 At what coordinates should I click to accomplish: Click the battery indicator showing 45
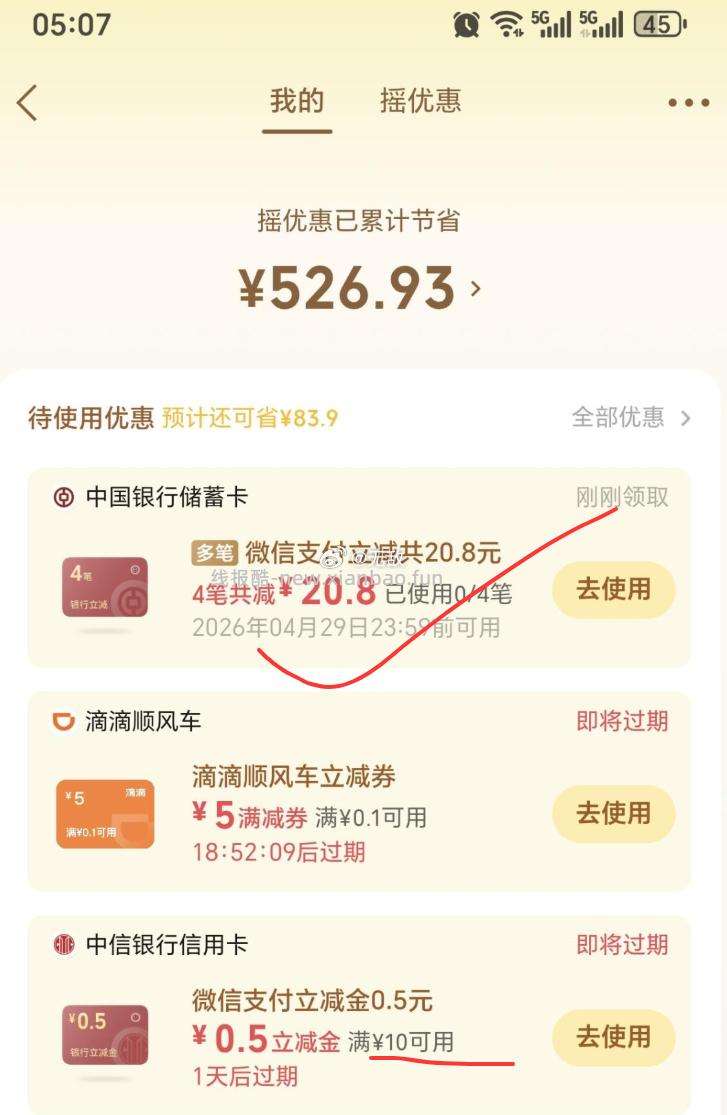[x=660, y=28]
